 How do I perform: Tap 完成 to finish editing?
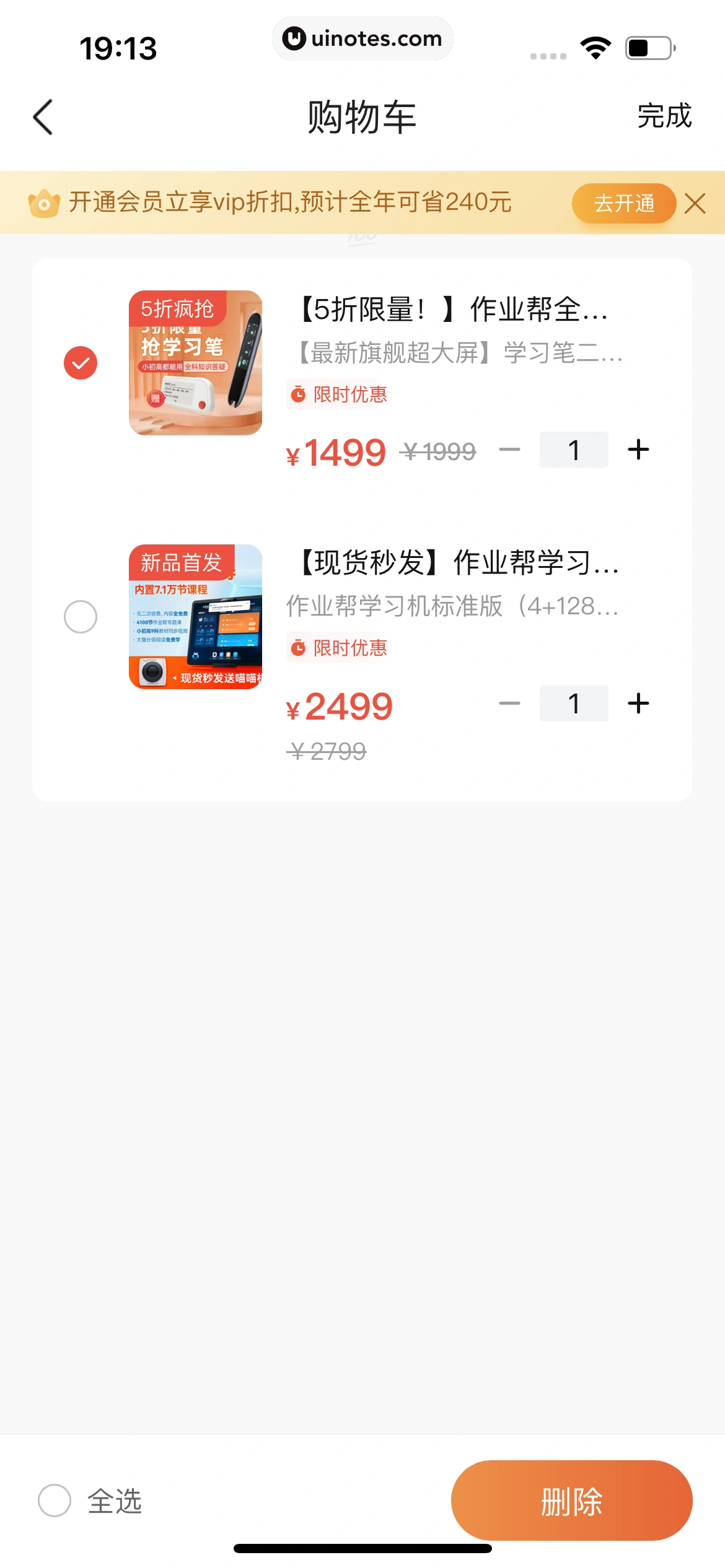[664, 116]
